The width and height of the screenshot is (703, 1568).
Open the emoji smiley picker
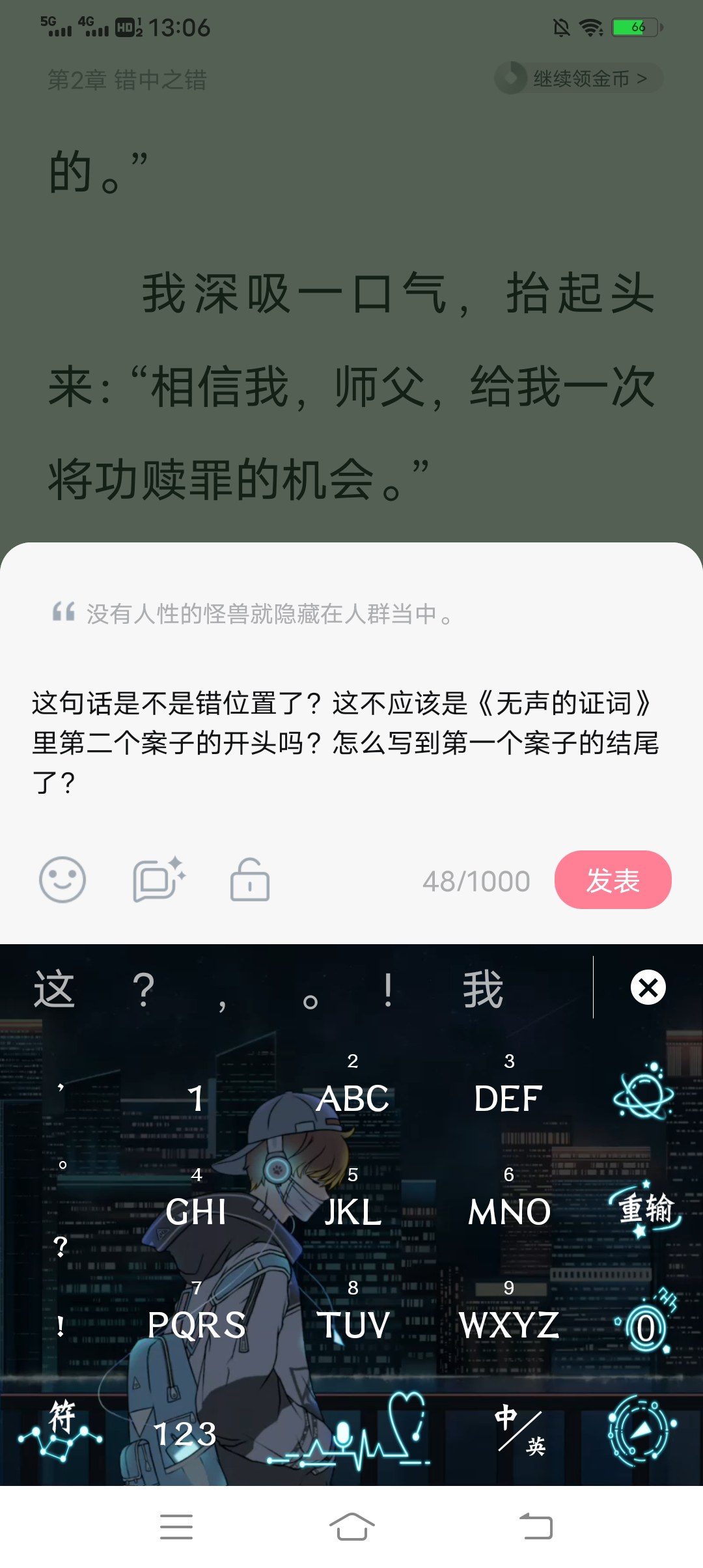click(62, 880)
